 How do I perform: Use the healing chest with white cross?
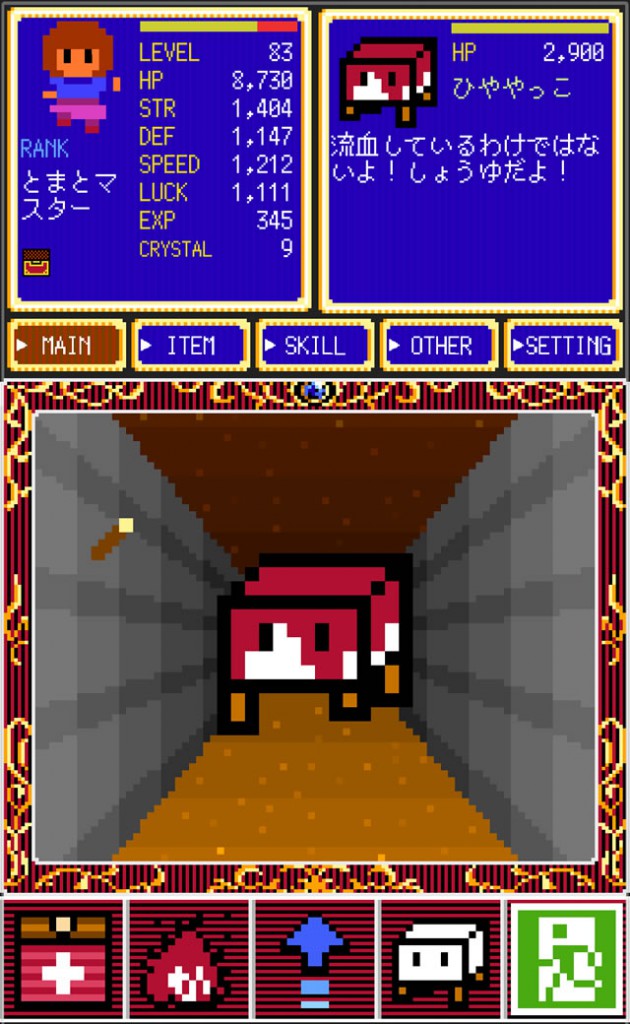coord(63,959)
